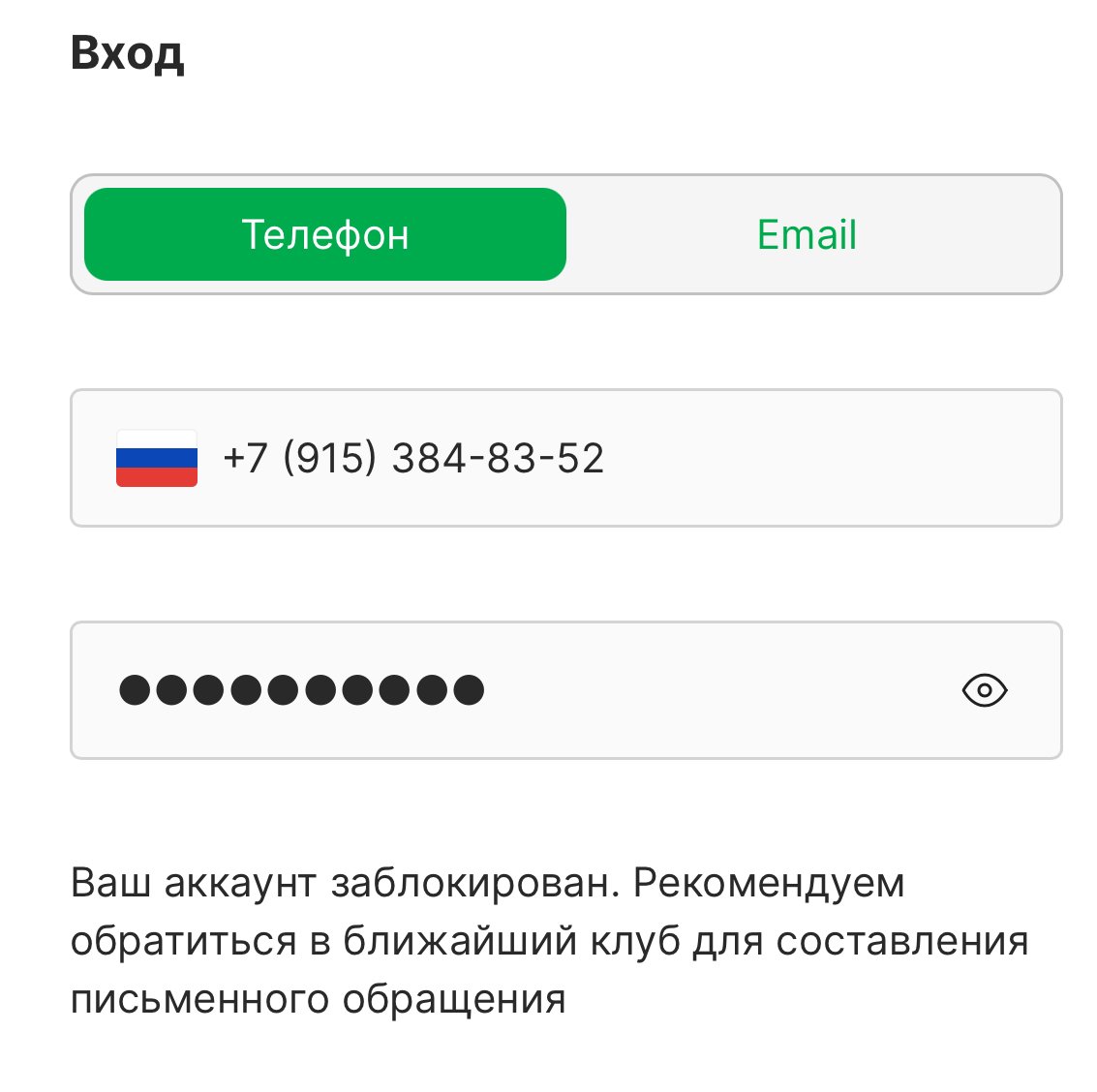
Task: Open the Russian flag country selector
Action: click(x=157, y=458)
